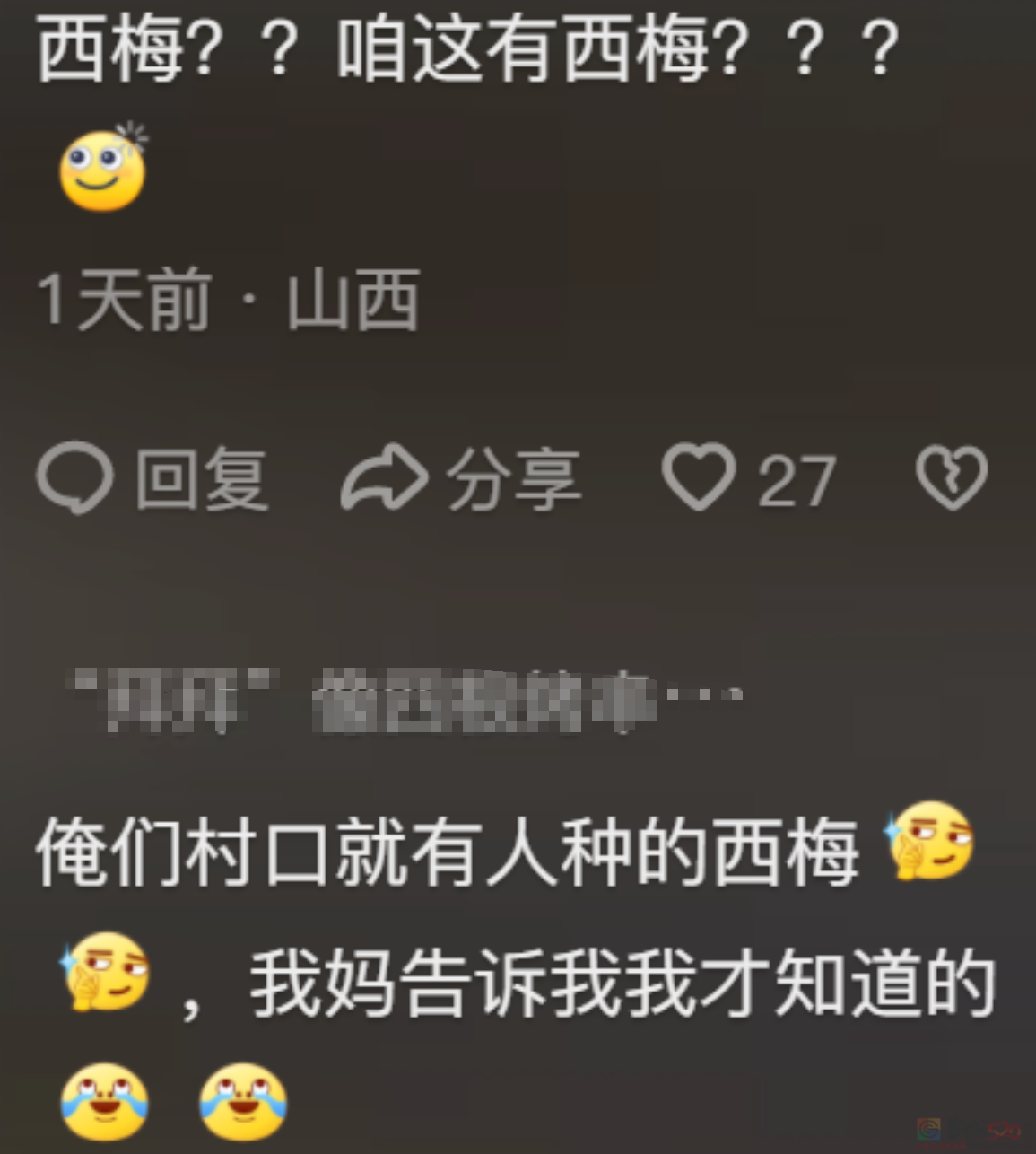Click 回复 to reply to the comment
This screenshot has width=1036, height=1154.
tap(202, 480)
